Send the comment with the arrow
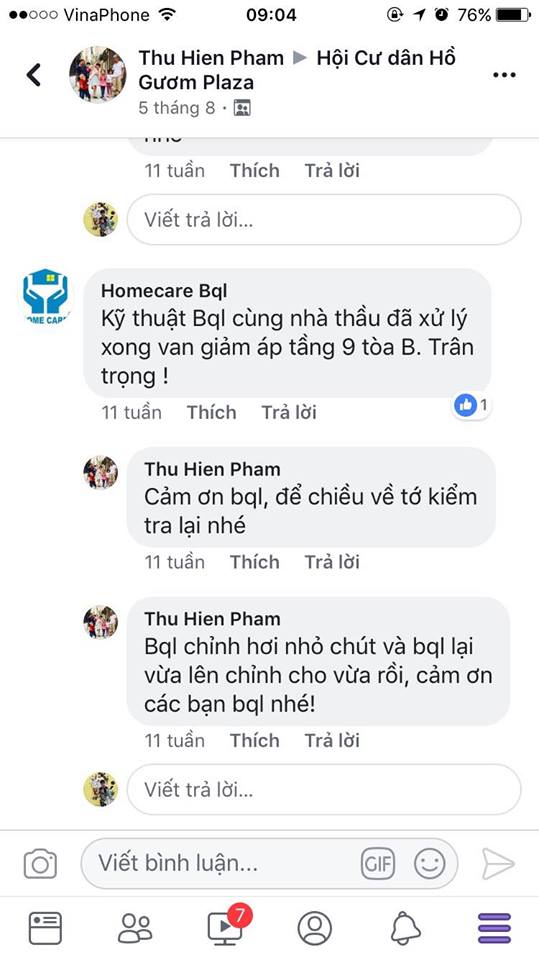 (498, 864)
